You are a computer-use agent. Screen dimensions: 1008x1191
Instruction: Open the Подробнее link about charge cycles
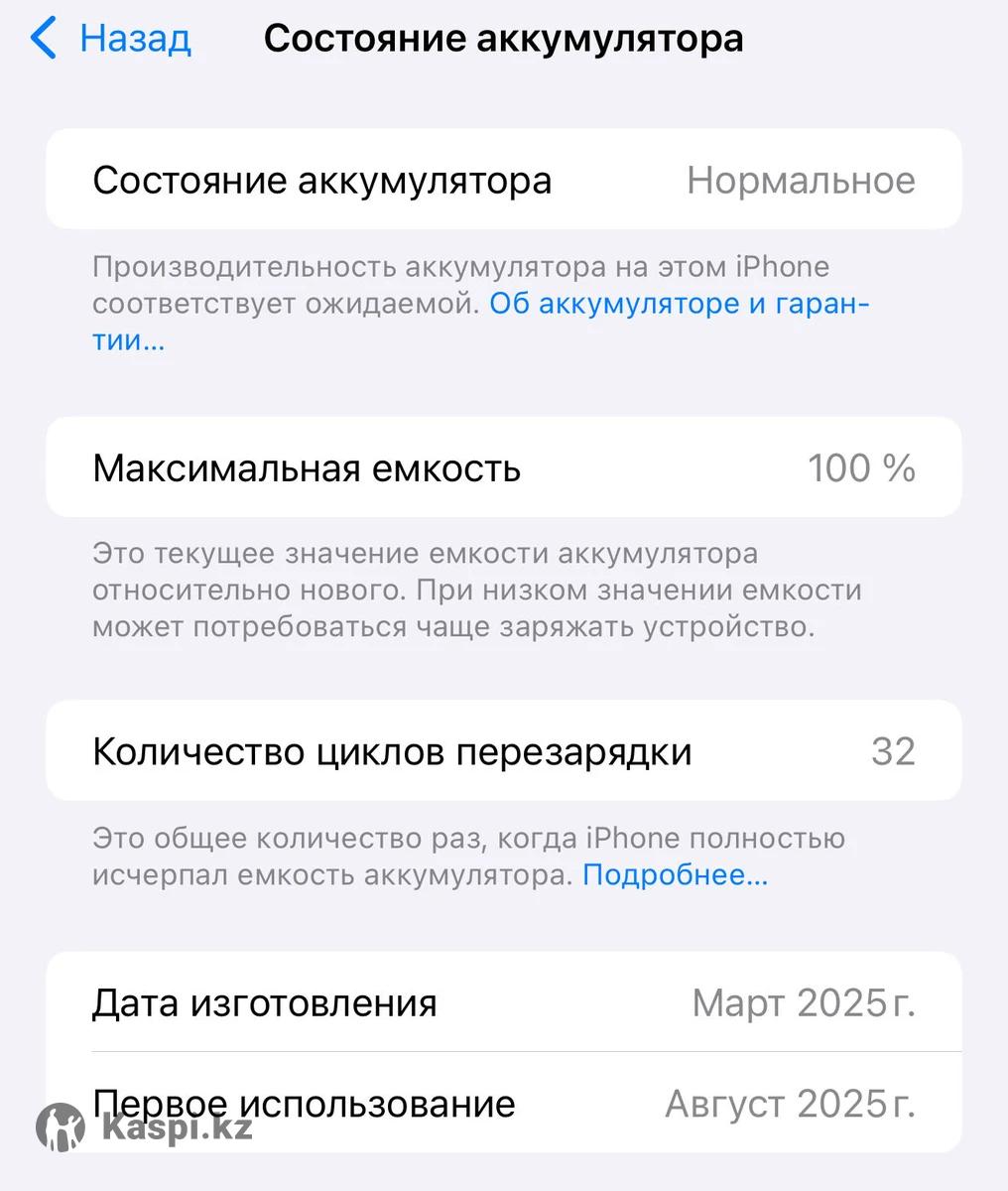tap(675, 875)
